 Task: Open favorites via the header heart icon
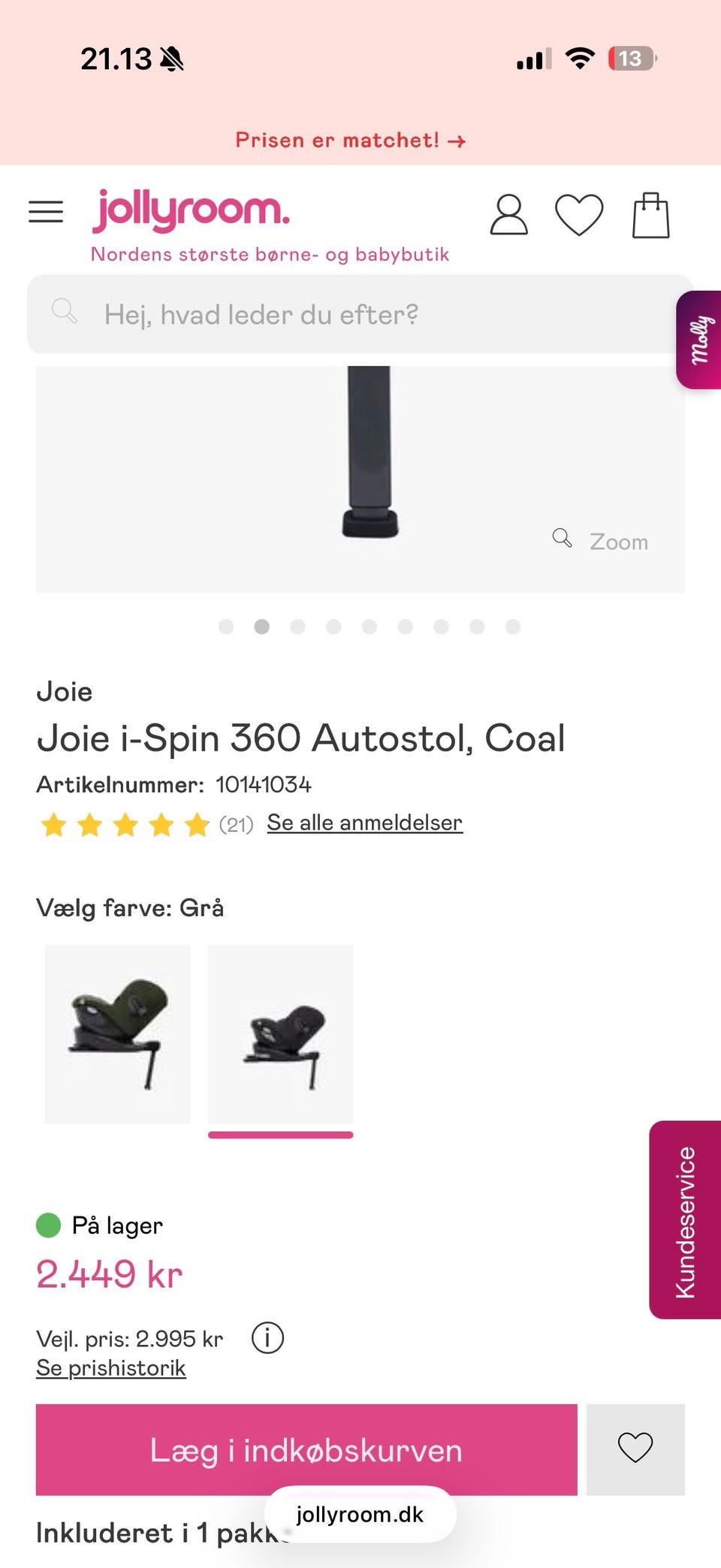tap(579, 216)
